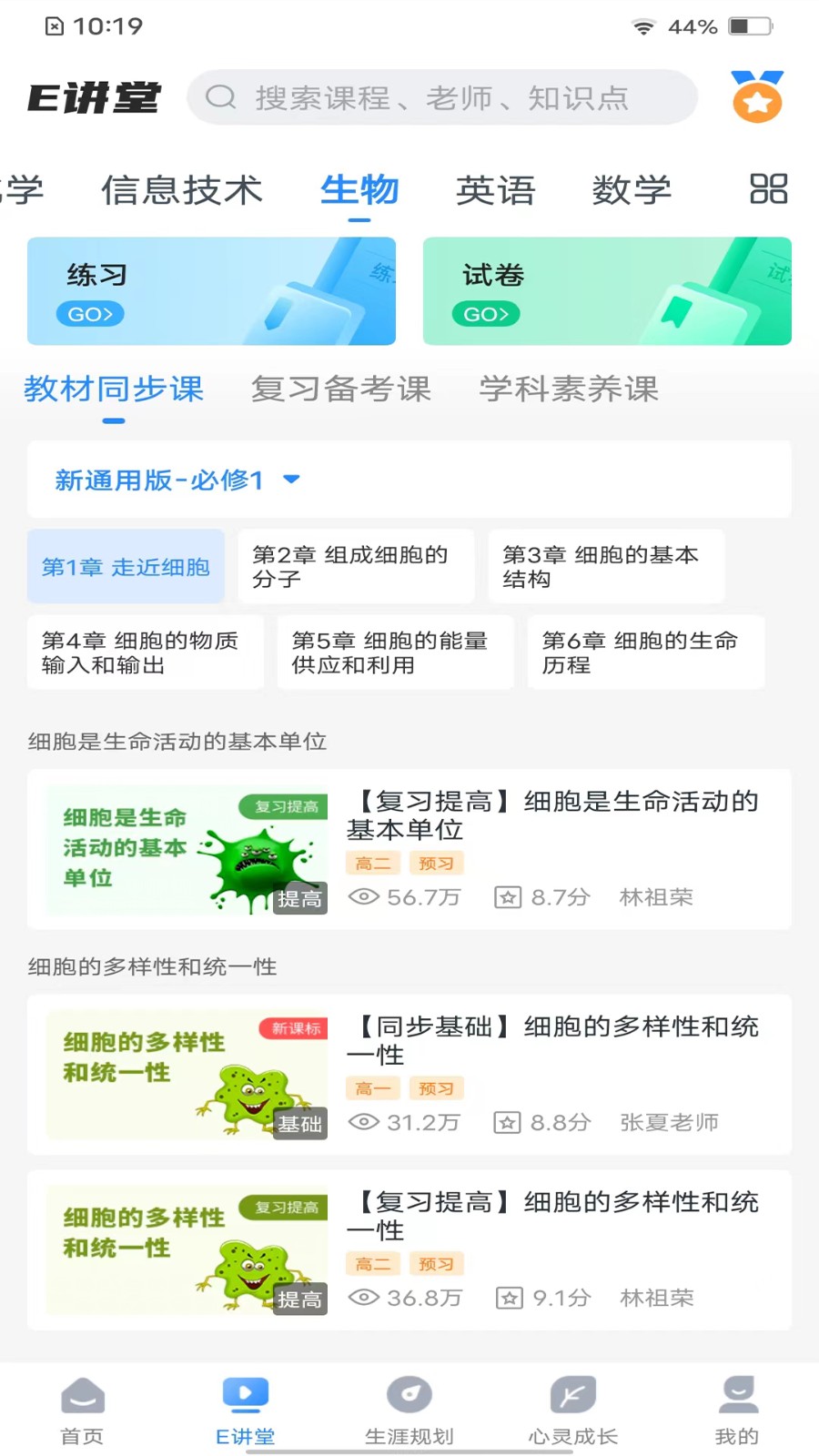Open the subject grid icon
This screenshot has height=1456, width=819.
coord(767,190)
